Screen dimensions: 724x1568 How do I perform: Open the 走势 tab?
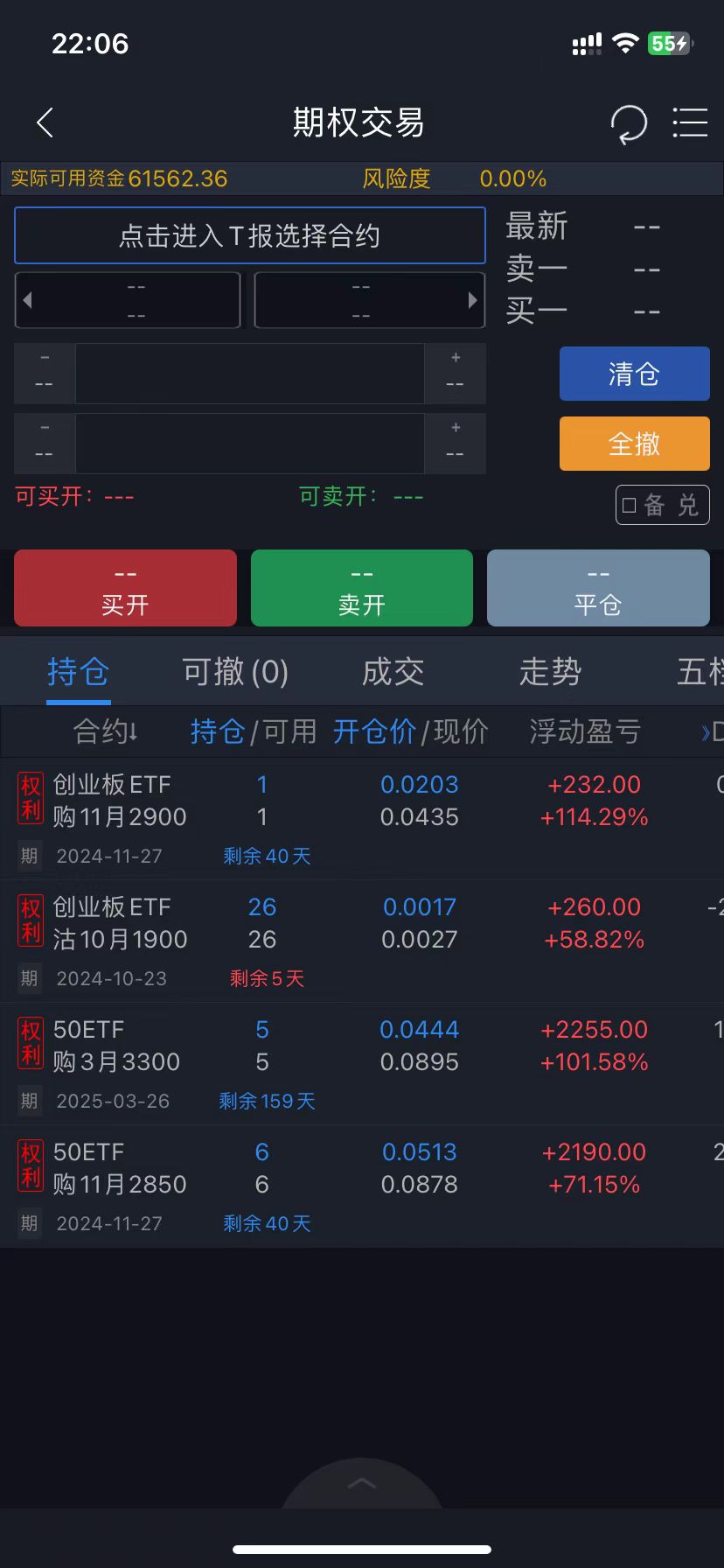click(x=550, y=672)
